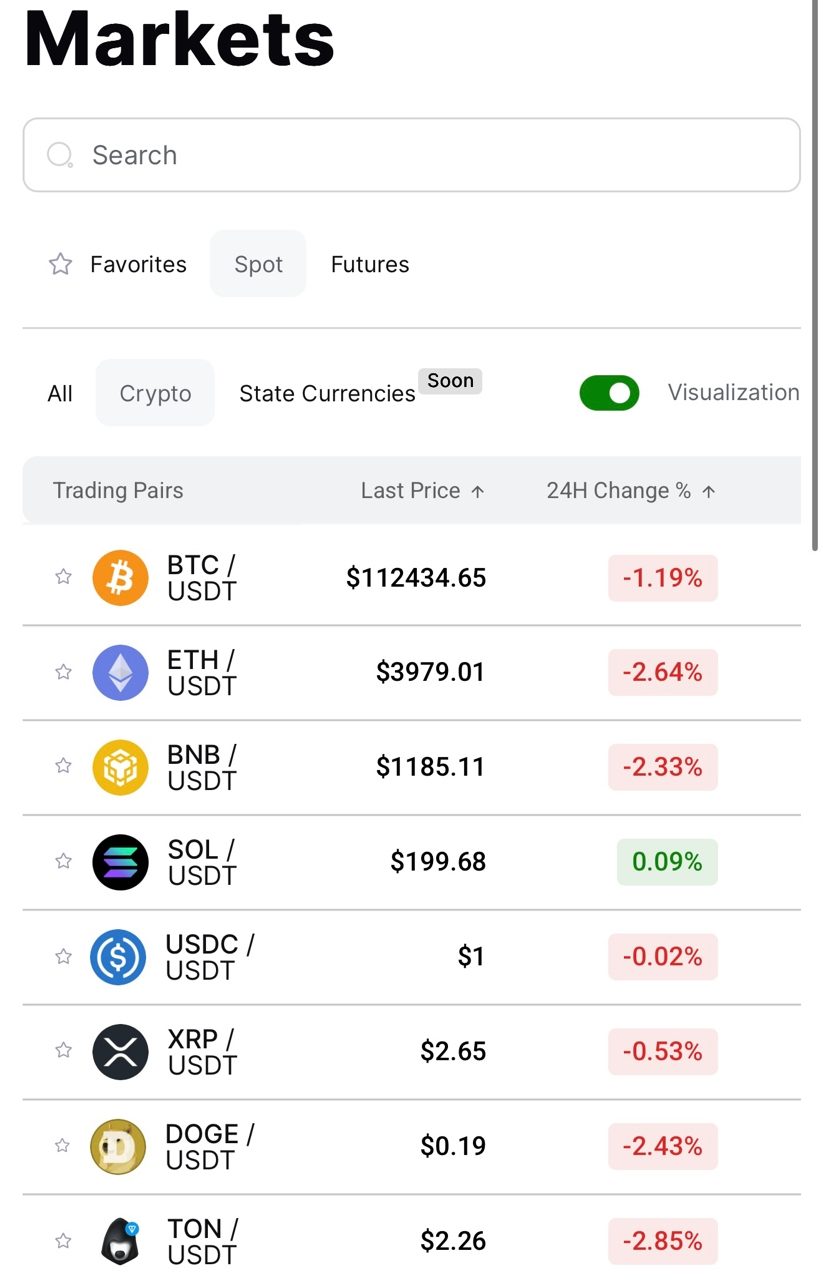823x1280 pixels.
Task: Click the Solana coin icon
Action: (120, 862)
